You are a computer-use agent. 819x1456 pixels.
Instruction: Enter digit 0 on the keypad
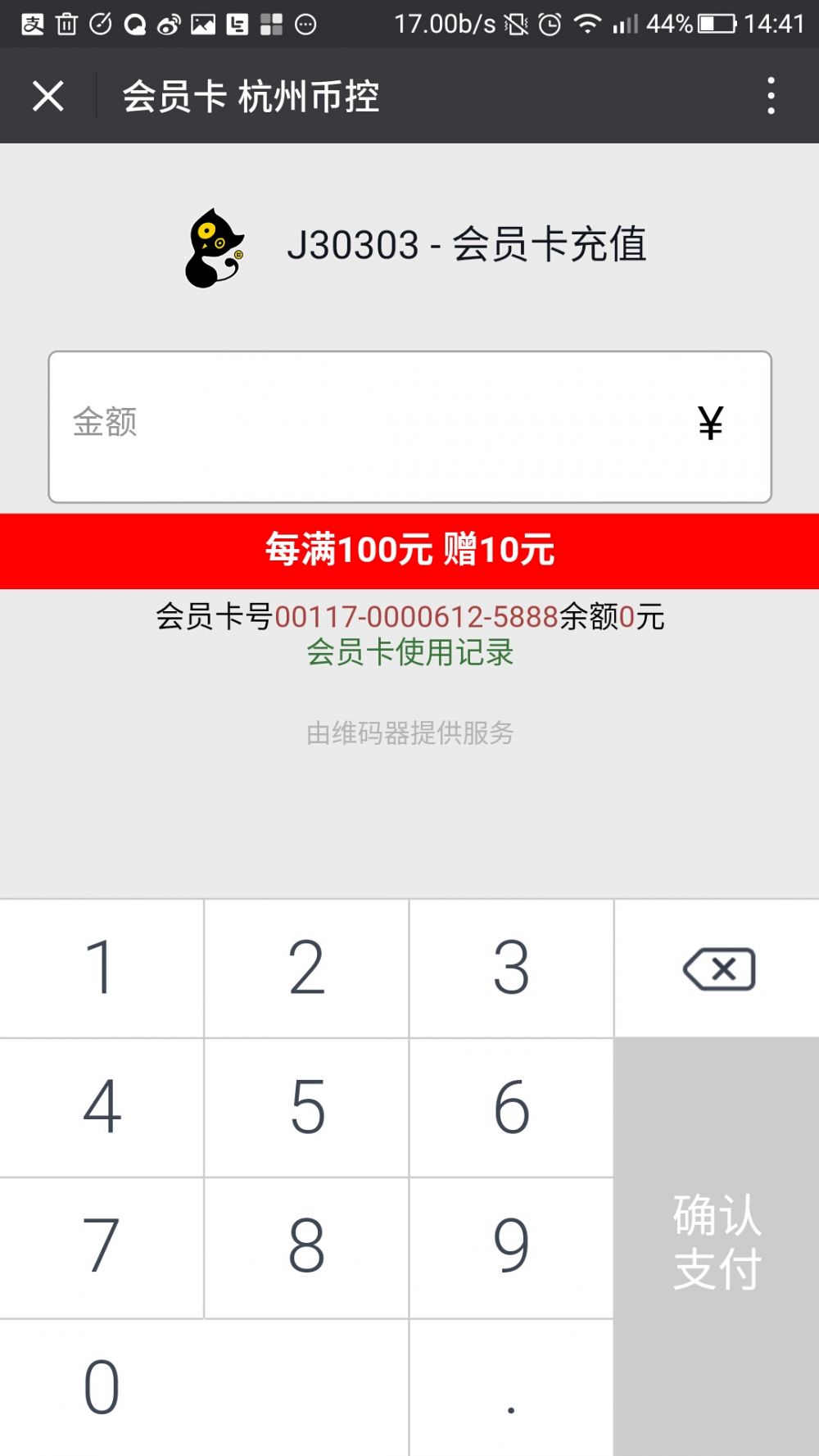tap(203, 1387)
